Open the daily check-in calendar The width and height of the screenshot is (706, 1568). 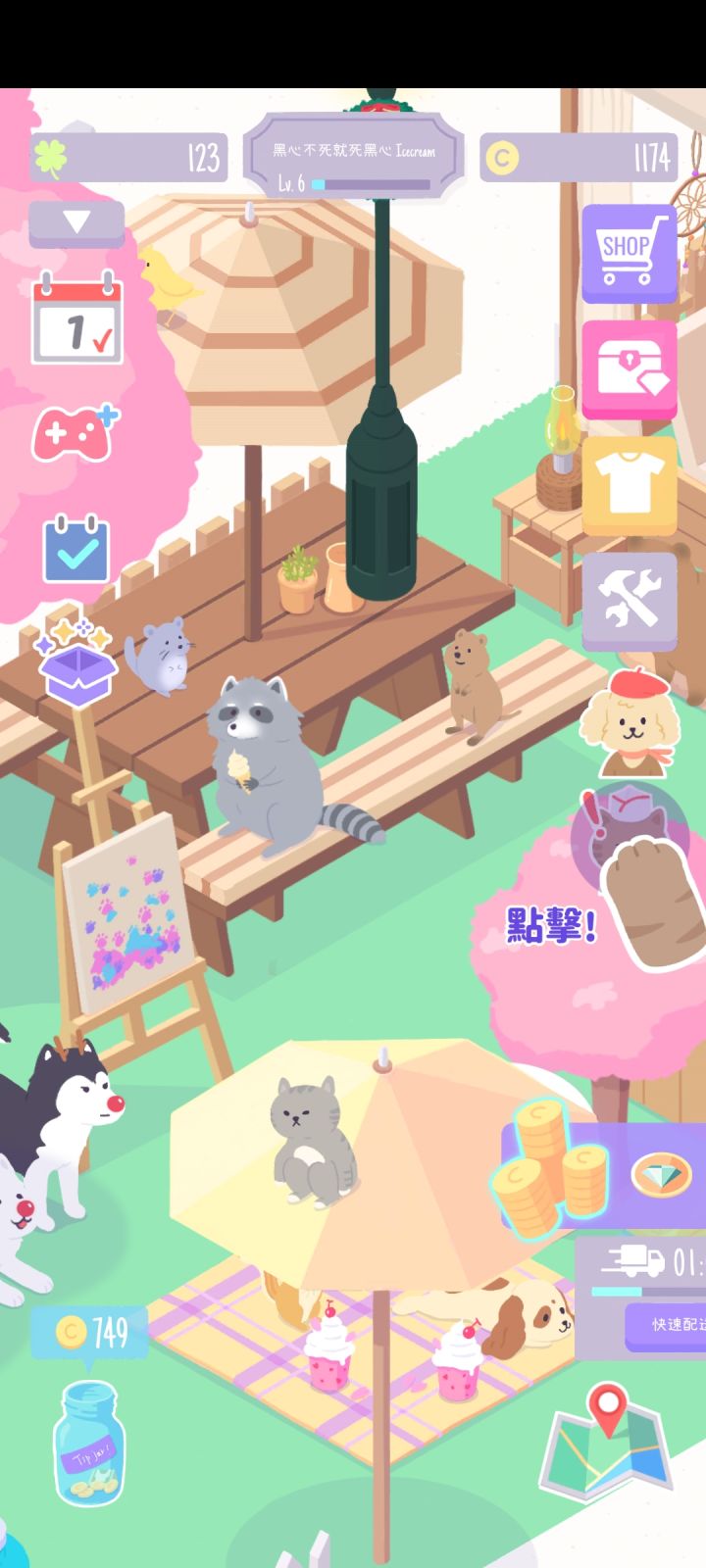76,323
